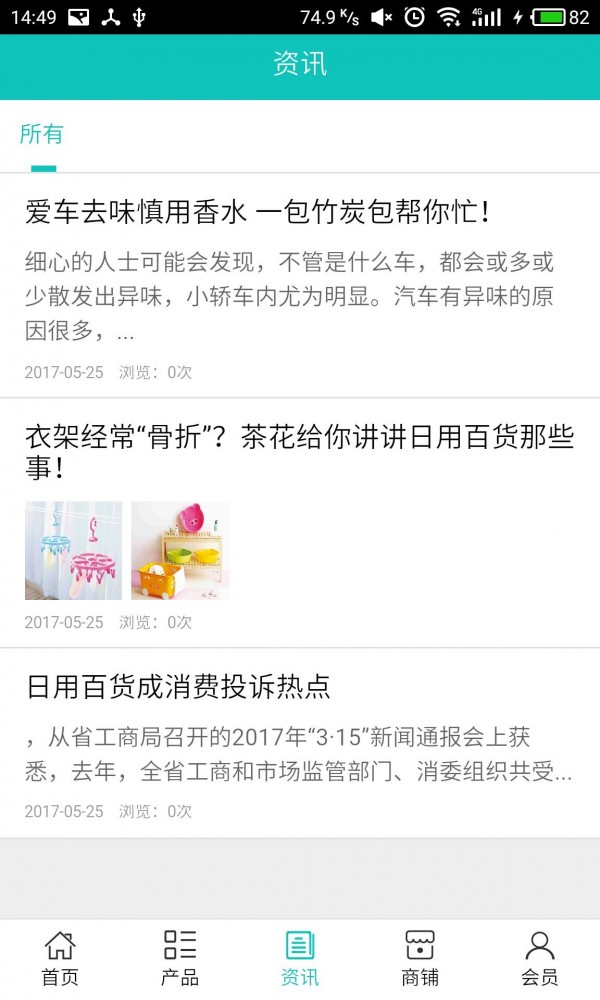The image size is (600, 1000).
Task: Switch to the 首页 tab
Action: pos(60,958)
